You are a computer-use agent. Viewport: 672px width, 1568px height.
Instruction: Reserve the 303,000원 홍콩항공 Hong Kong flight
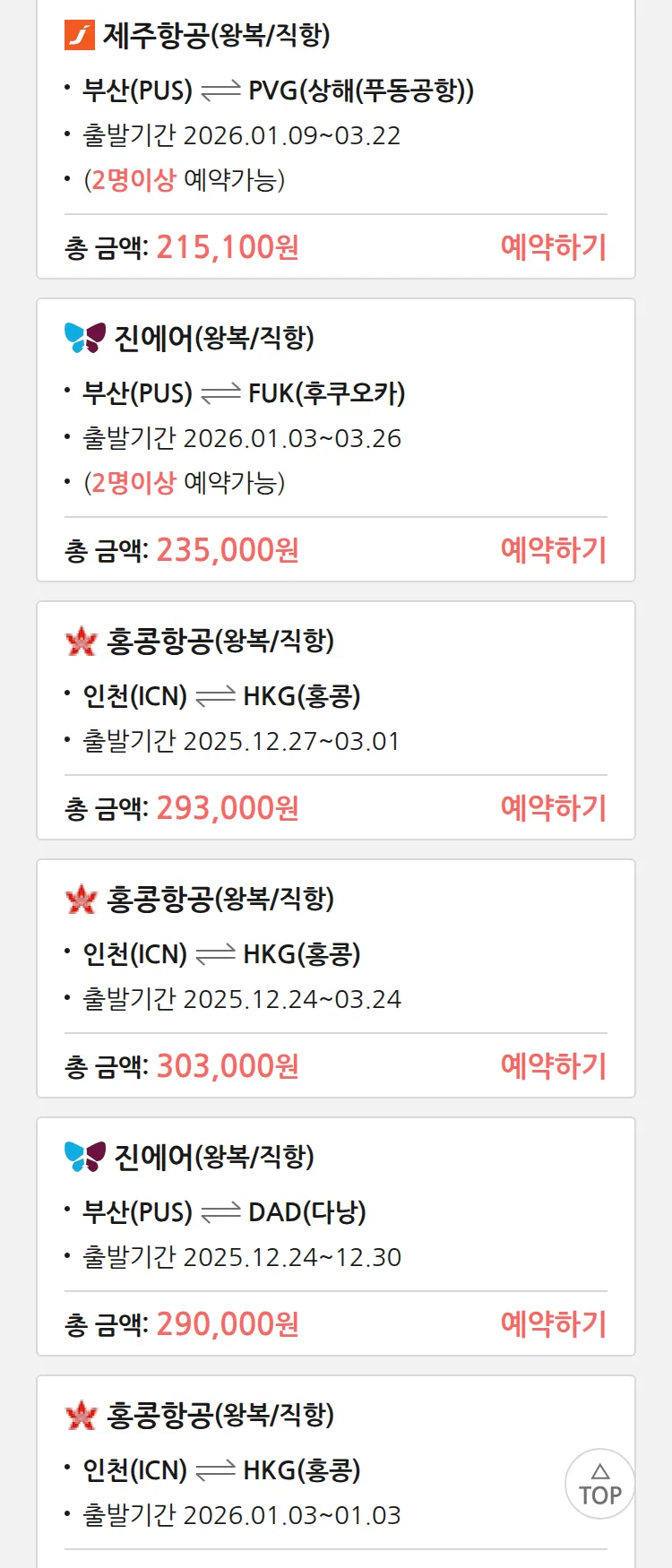[553, 1065]
